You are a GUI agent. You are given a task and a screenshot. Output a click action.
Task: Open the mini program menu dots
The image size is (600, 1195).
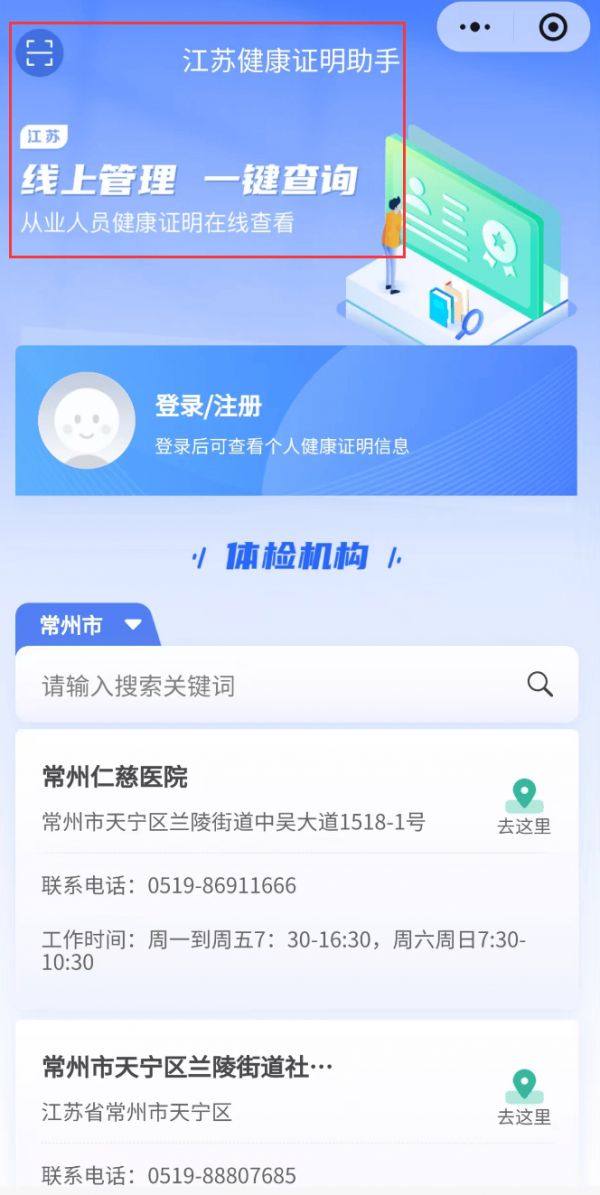(475, 27)
